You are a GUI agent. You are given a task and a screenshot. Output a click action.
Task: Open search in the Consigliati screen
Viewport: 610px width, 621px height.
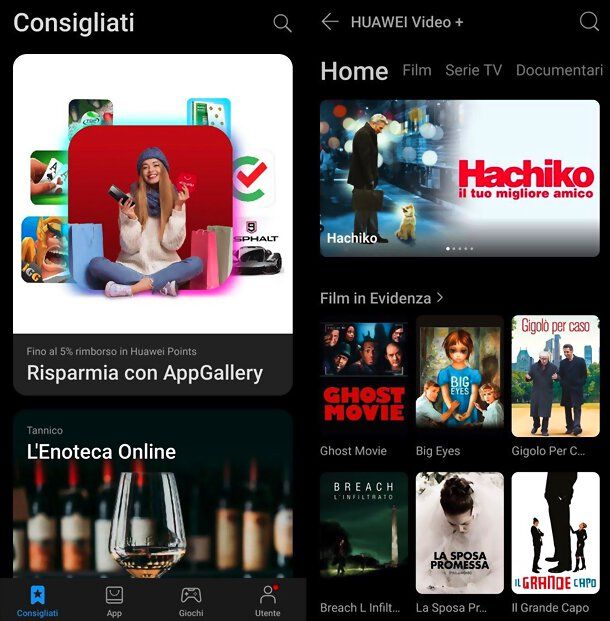click(x=282, y=23)
